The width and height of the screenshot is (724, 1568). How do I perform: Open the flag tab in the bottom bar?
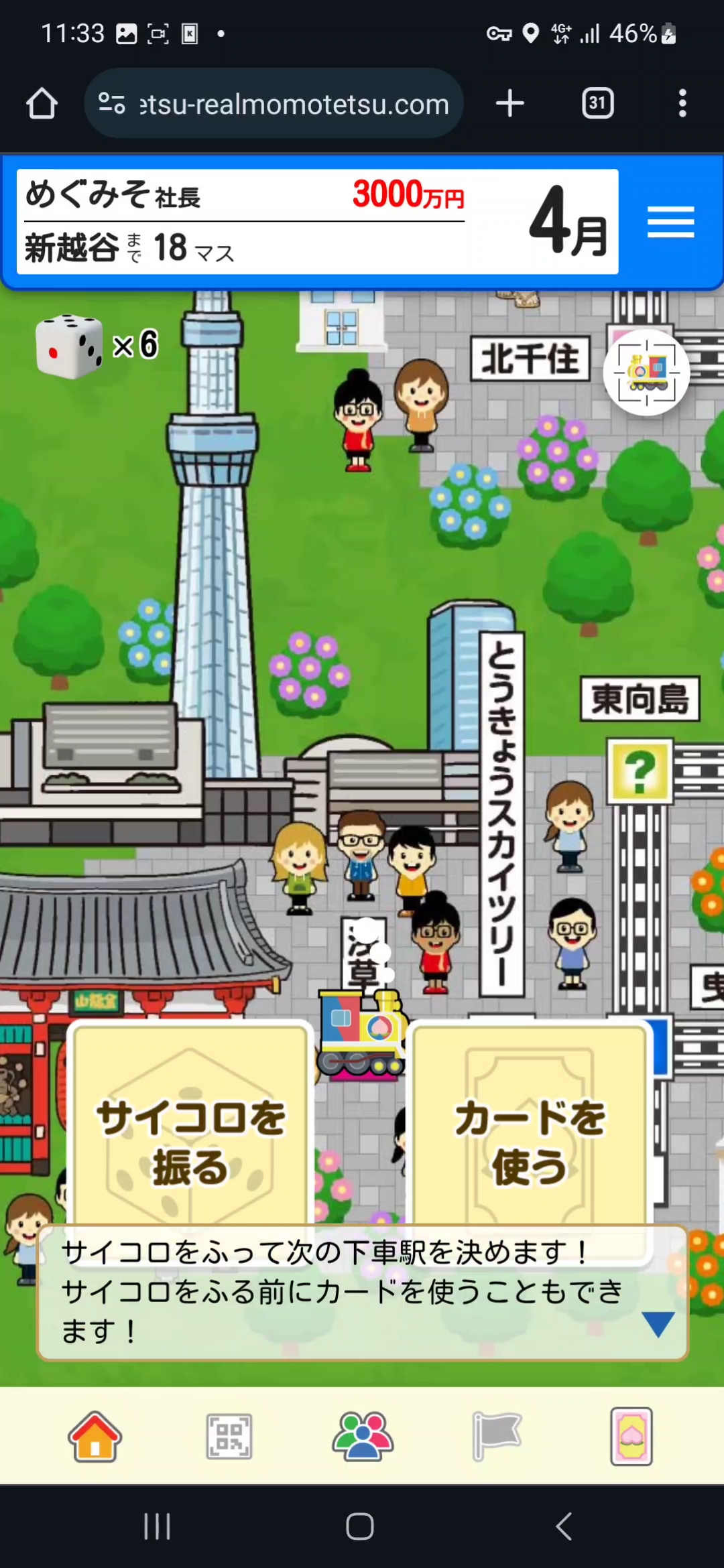pyautogui.click(x=497, y=1436)
